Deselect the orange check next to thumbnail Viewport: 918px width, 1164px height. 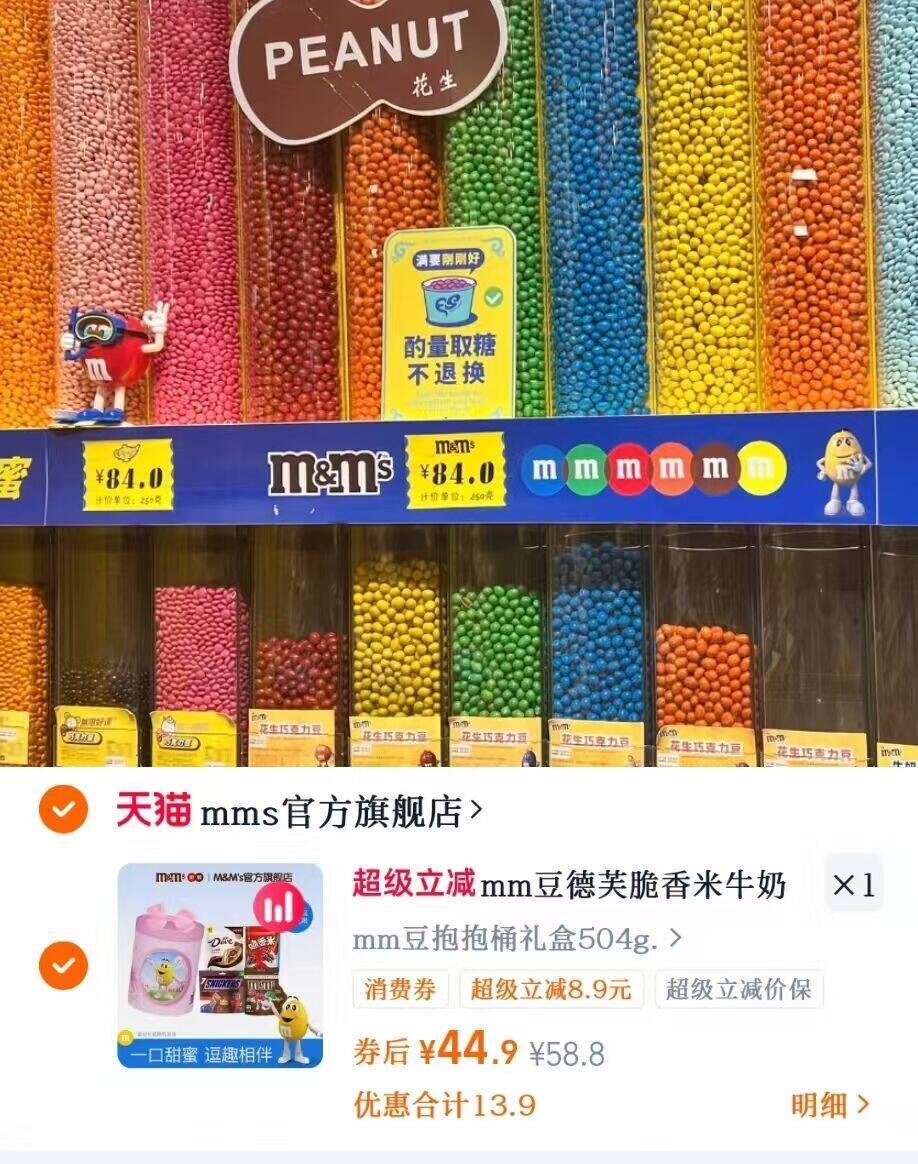click(62, 965)
